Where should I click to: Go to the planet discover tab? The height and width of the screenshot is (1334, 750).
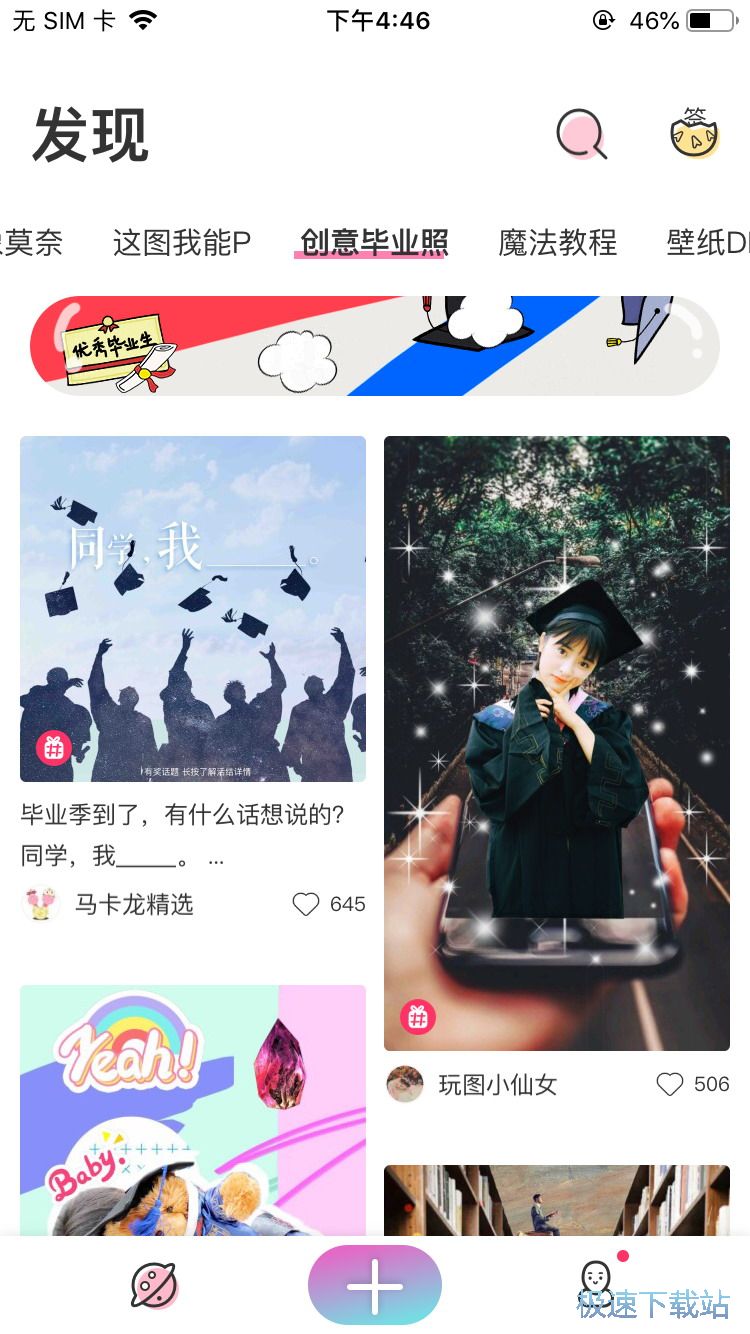click(x=154, y=1284)
